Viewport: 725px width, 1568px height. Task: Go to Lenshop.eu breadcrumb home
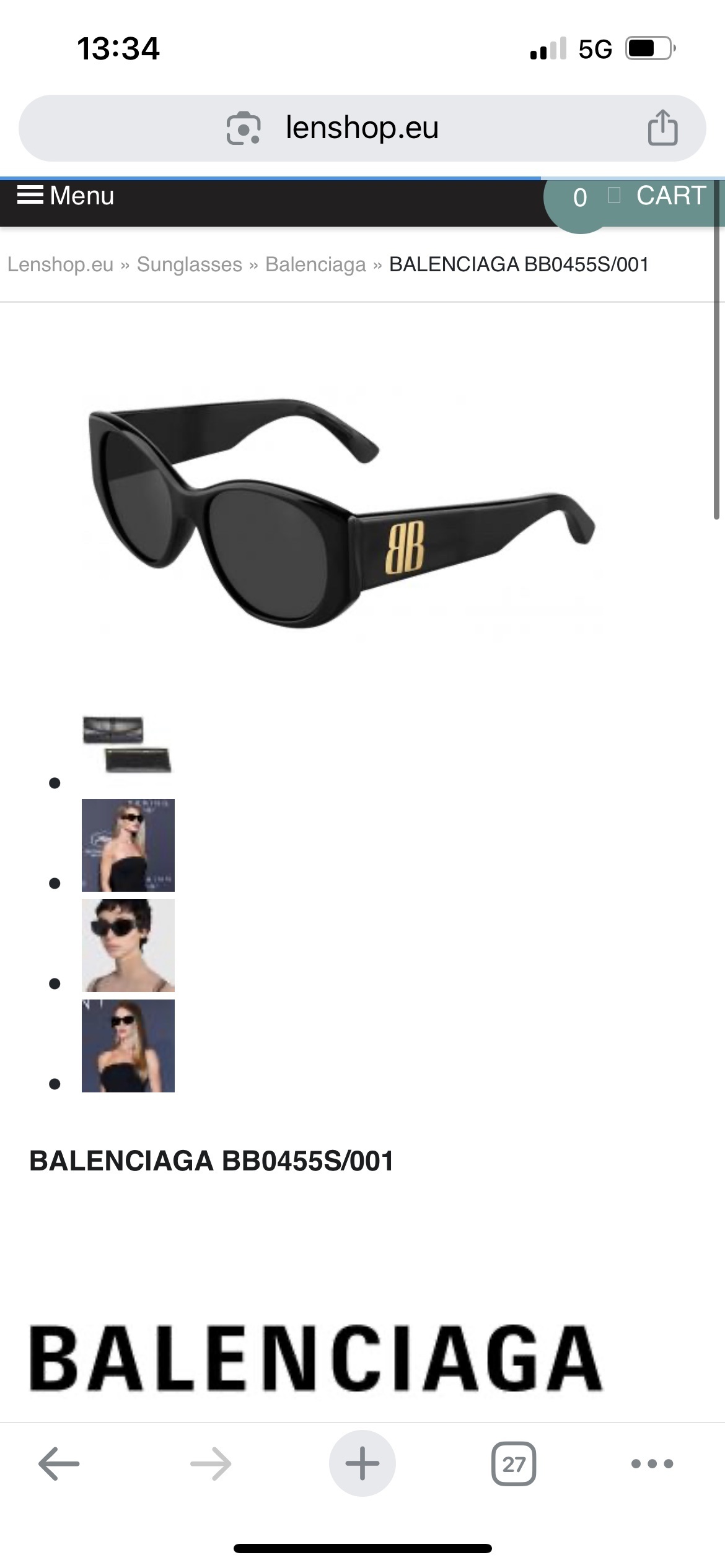(x=60, y=264)
